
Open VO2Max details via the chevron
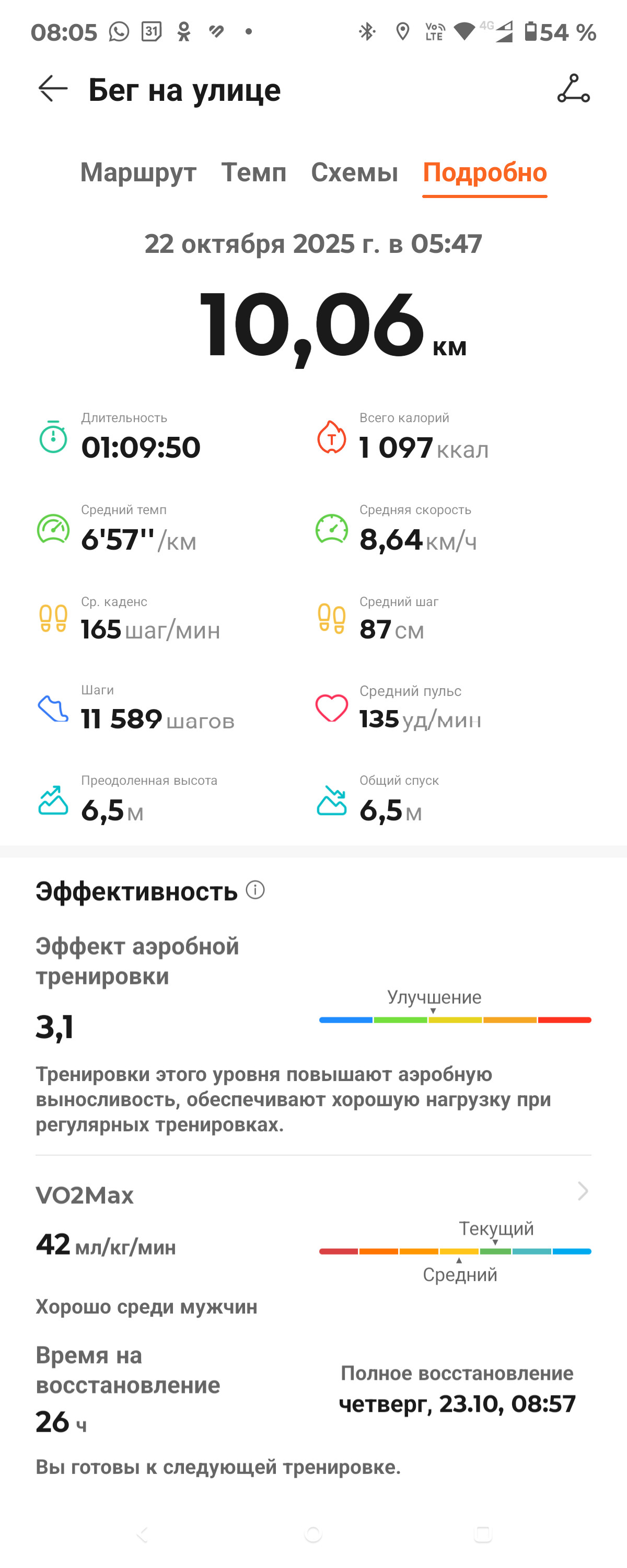[x=583, y=1191]
